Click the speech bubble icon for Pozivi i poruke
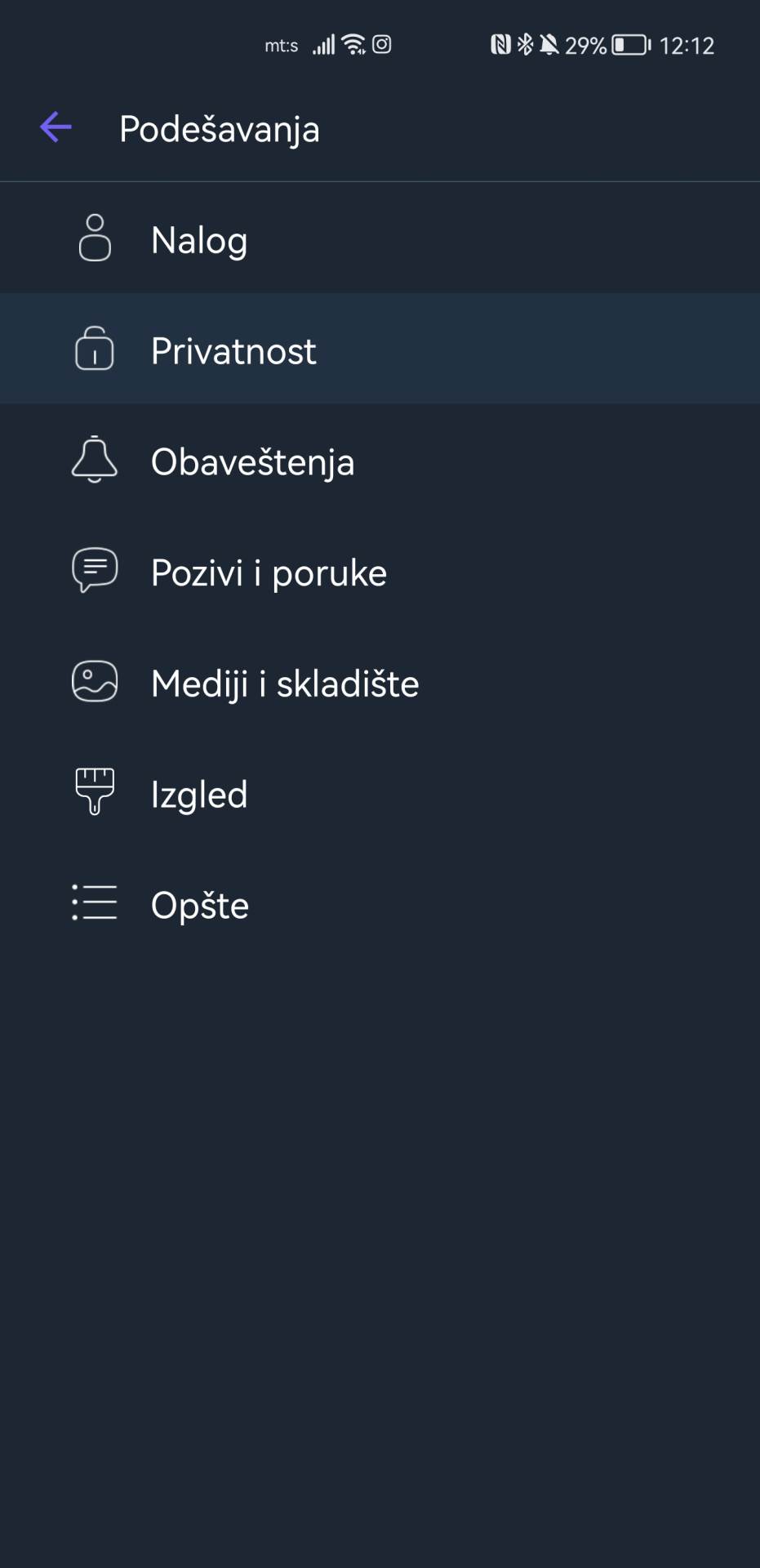 coord(94,572)
